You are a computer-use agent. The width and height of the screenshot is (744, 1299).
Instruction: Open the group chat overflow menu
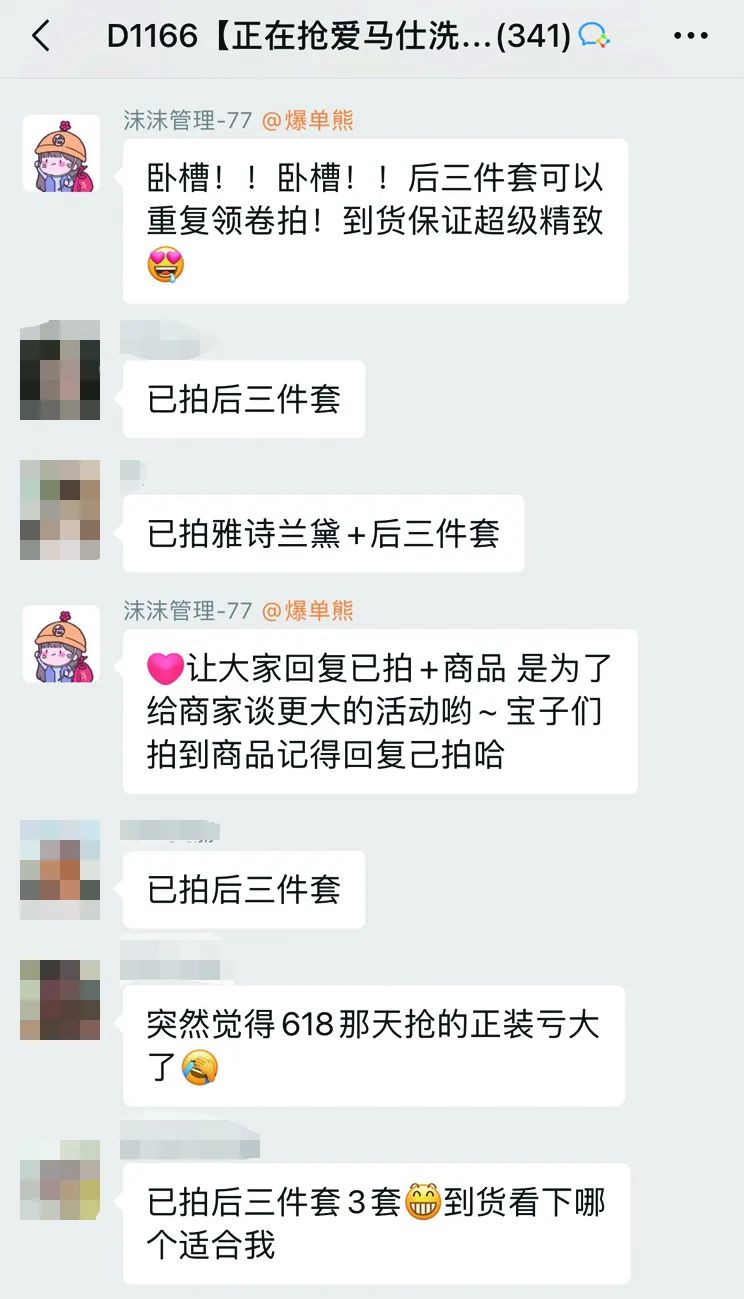[x=690, y=37]
